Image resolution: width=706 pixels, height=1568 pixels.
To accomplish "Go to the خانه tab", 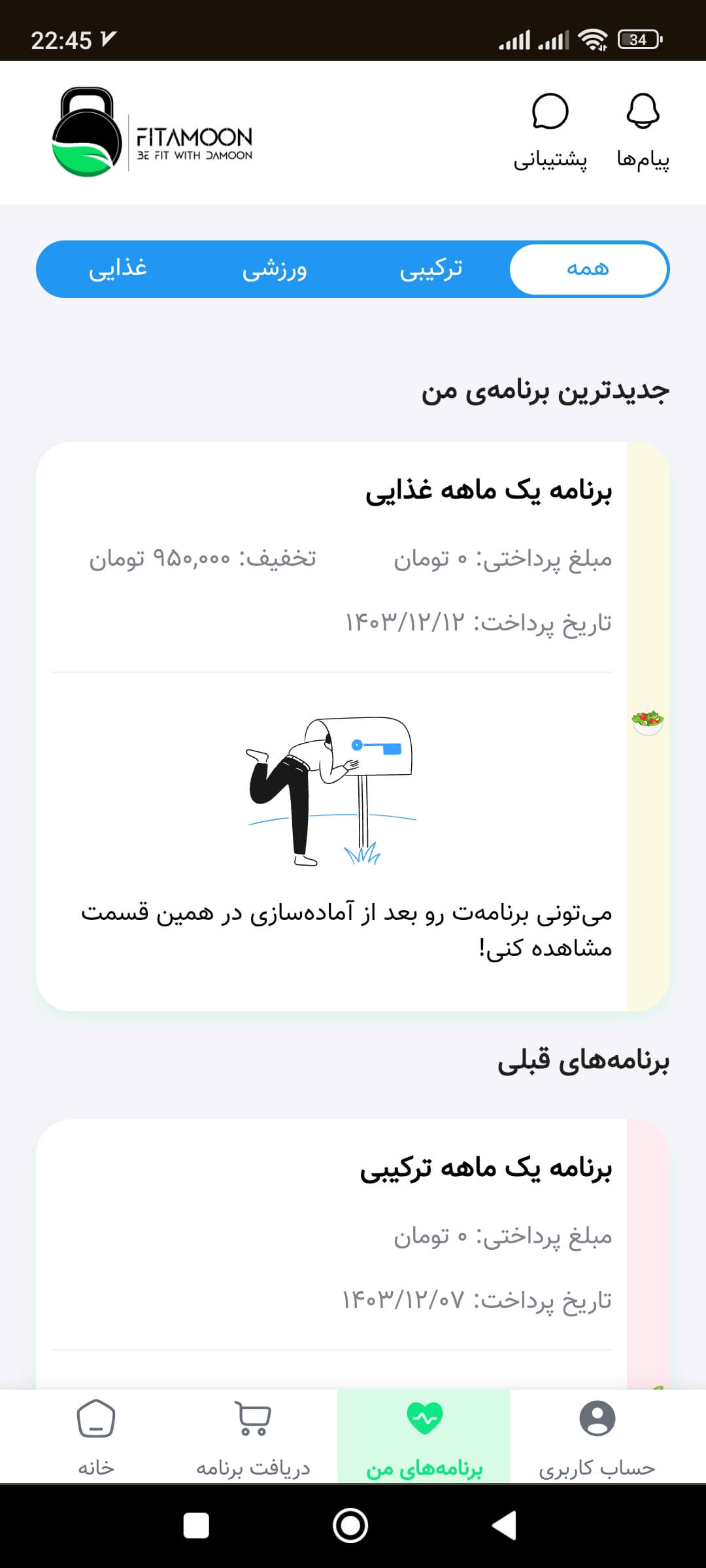I will [x=96, y=1436].
